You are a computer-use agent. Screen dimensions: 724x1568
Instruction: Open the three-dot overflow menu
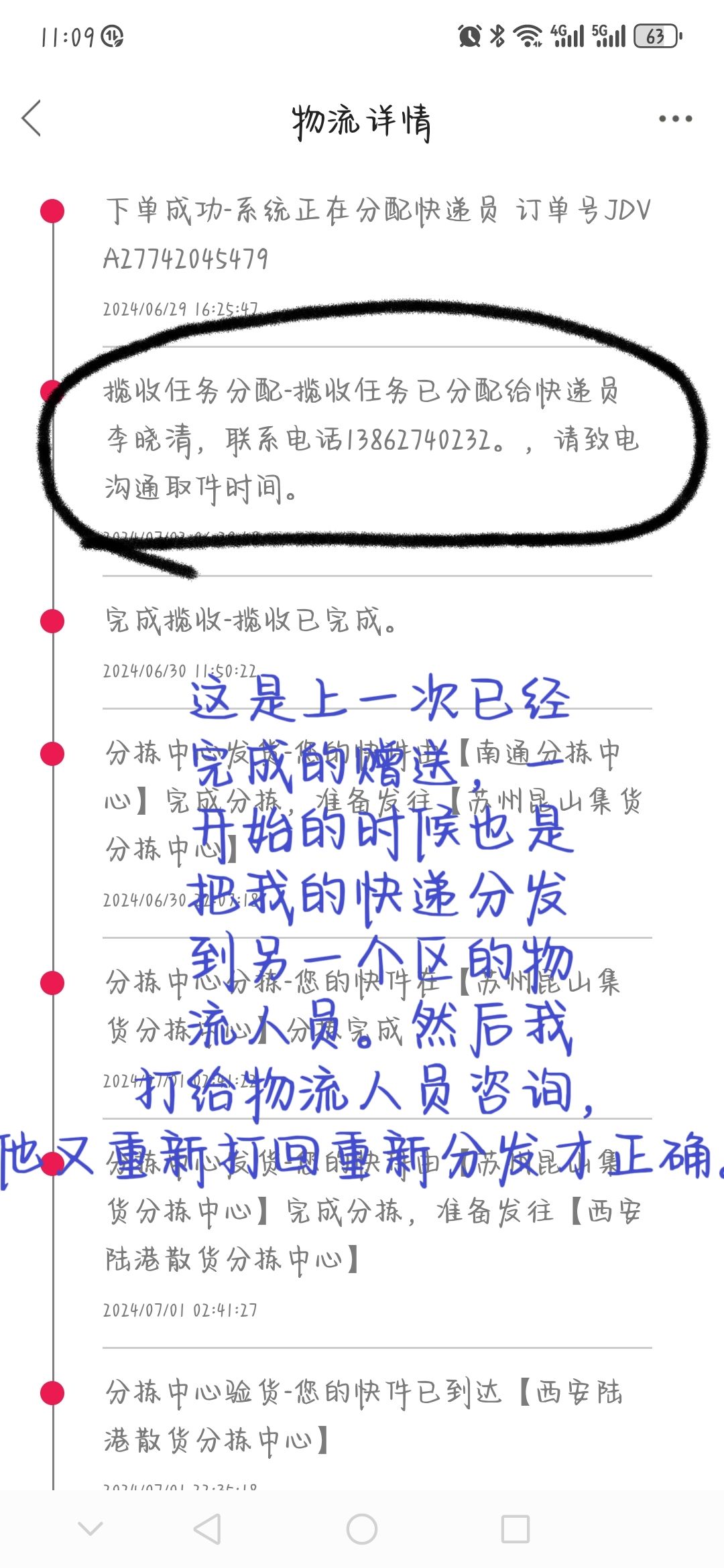pyautogui.click(x=674, y=119)
